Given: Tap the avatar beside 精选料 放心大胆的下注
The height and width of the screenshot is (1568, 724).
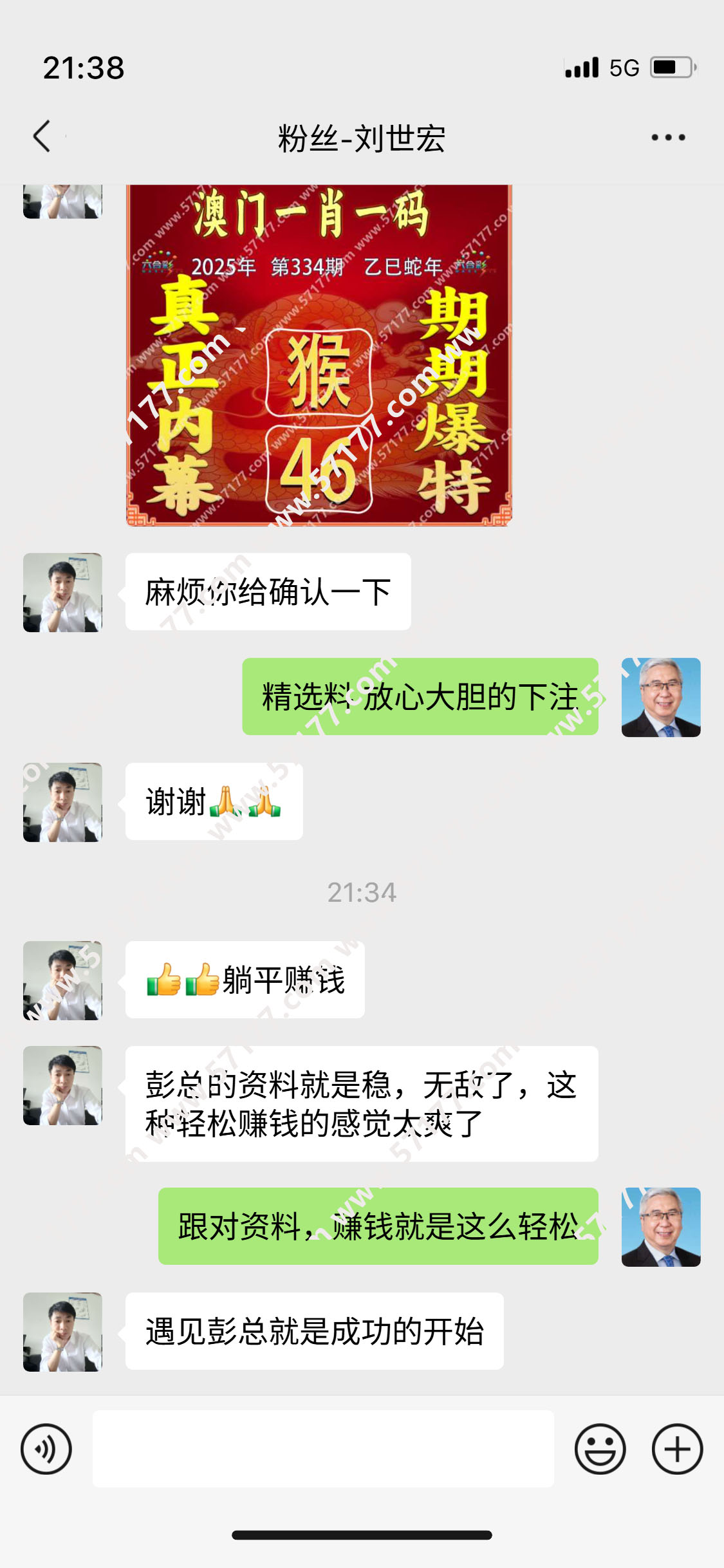Looking at the screenshot, I should tap(660, 697).
